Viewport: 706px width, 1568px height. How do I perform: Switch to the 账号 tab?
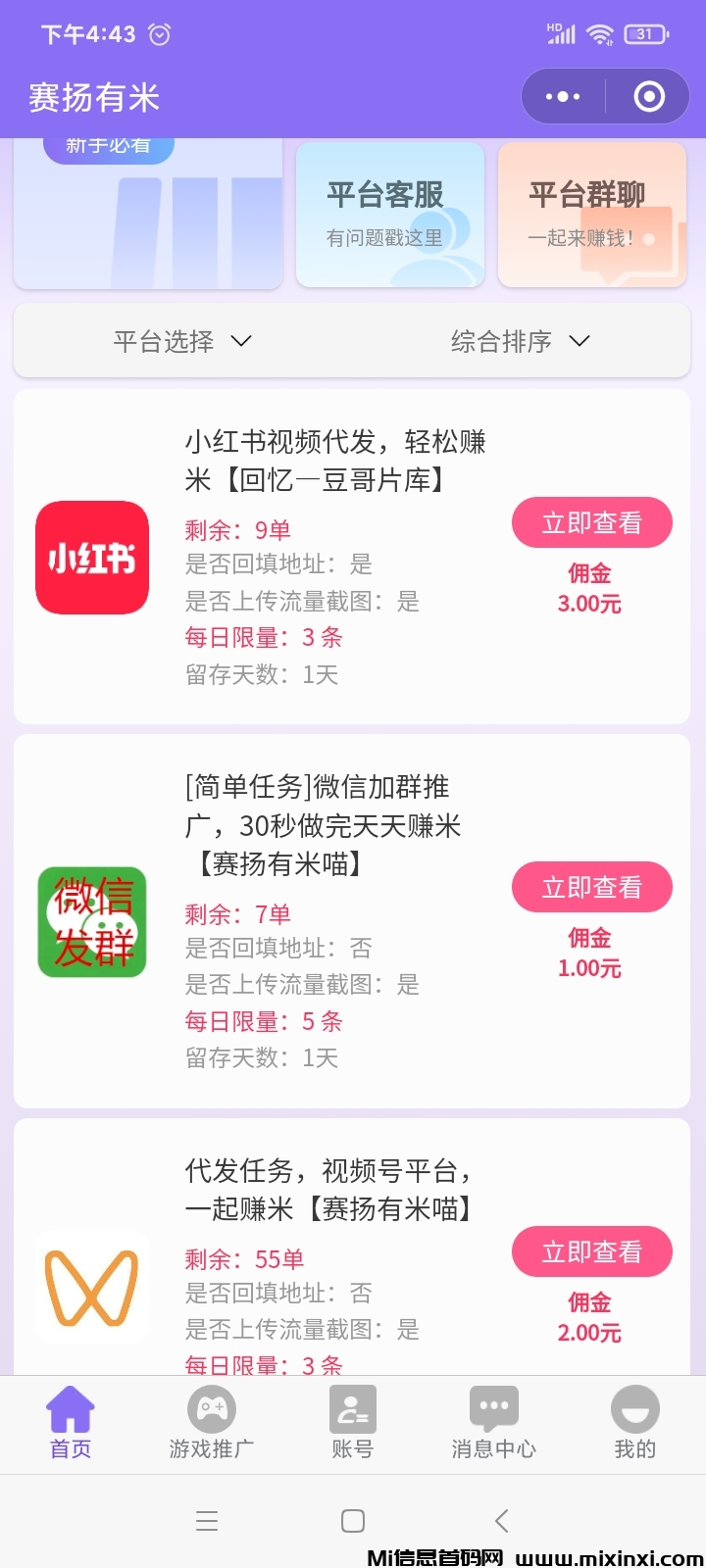(x=352, y=1411)
